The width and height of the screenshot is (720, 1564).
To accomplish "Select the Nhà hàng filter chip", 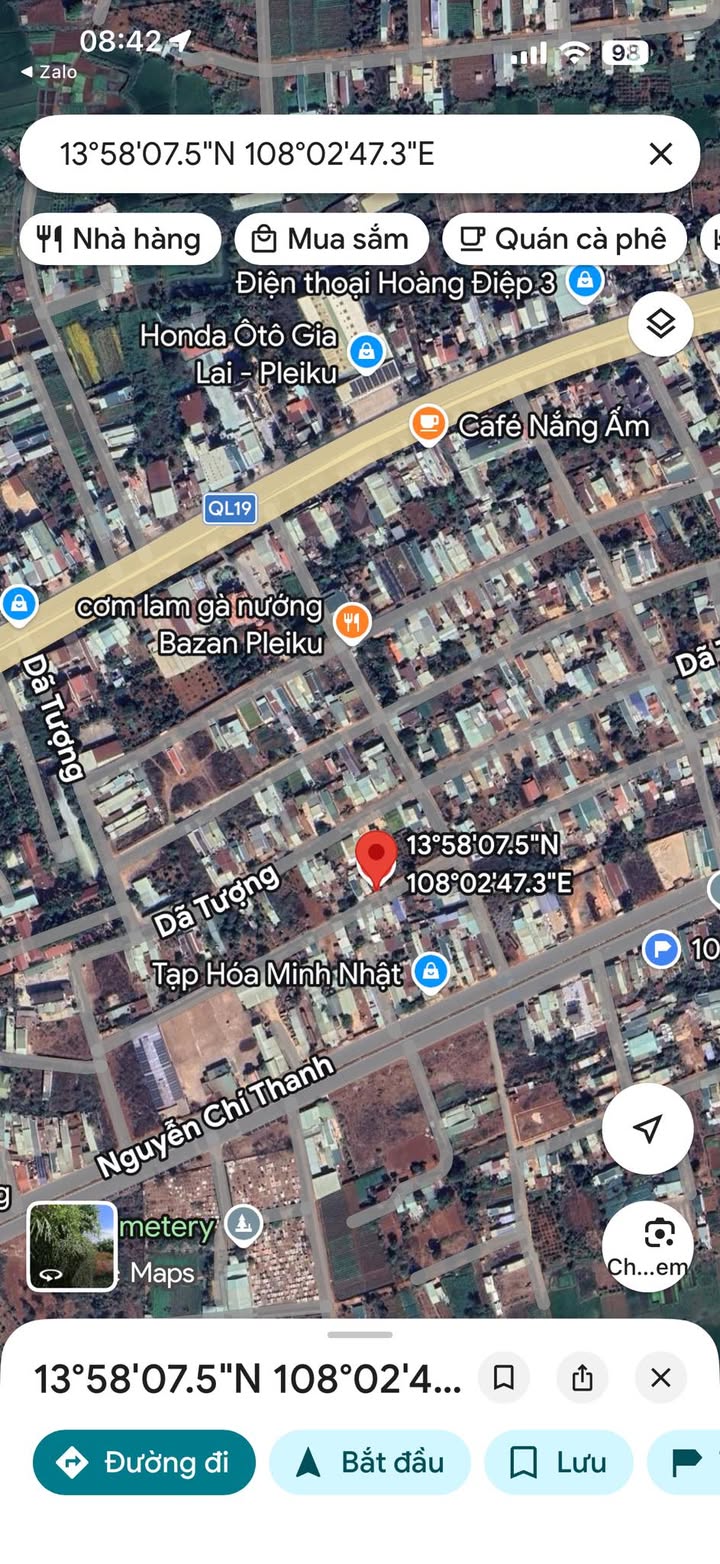I will click(x=120, y=239).
